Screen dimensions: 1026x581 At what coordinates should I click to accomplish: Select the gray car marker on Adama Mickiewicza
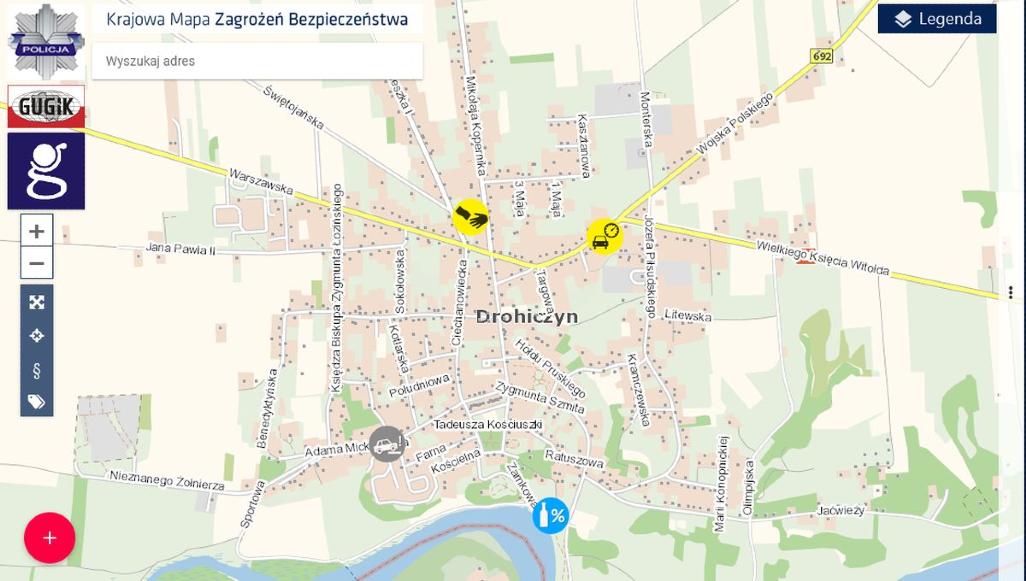coord(387,443)
